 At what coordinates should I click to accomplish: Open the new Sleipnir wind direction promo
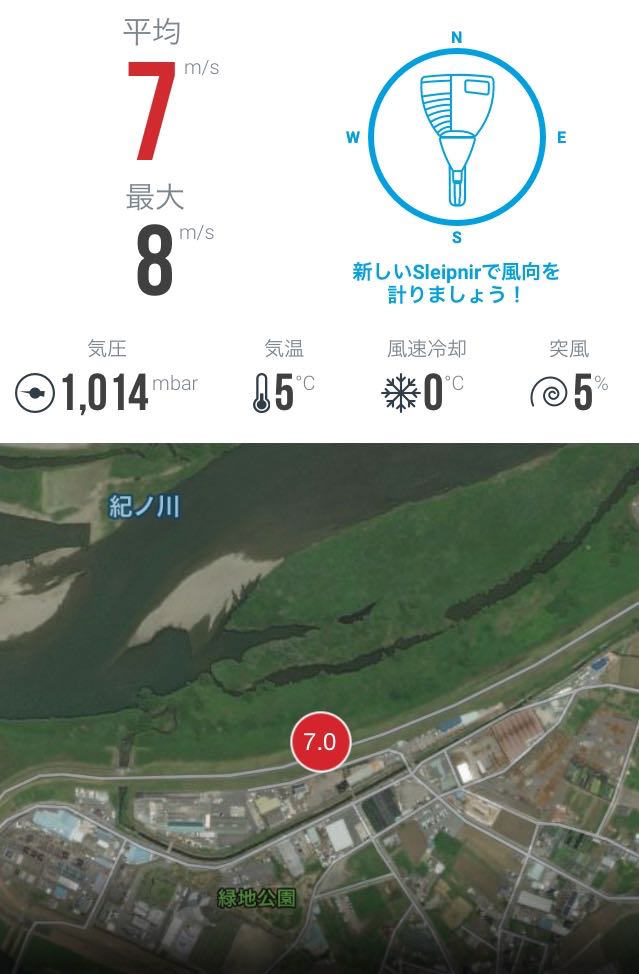click(x=456, y=283)
